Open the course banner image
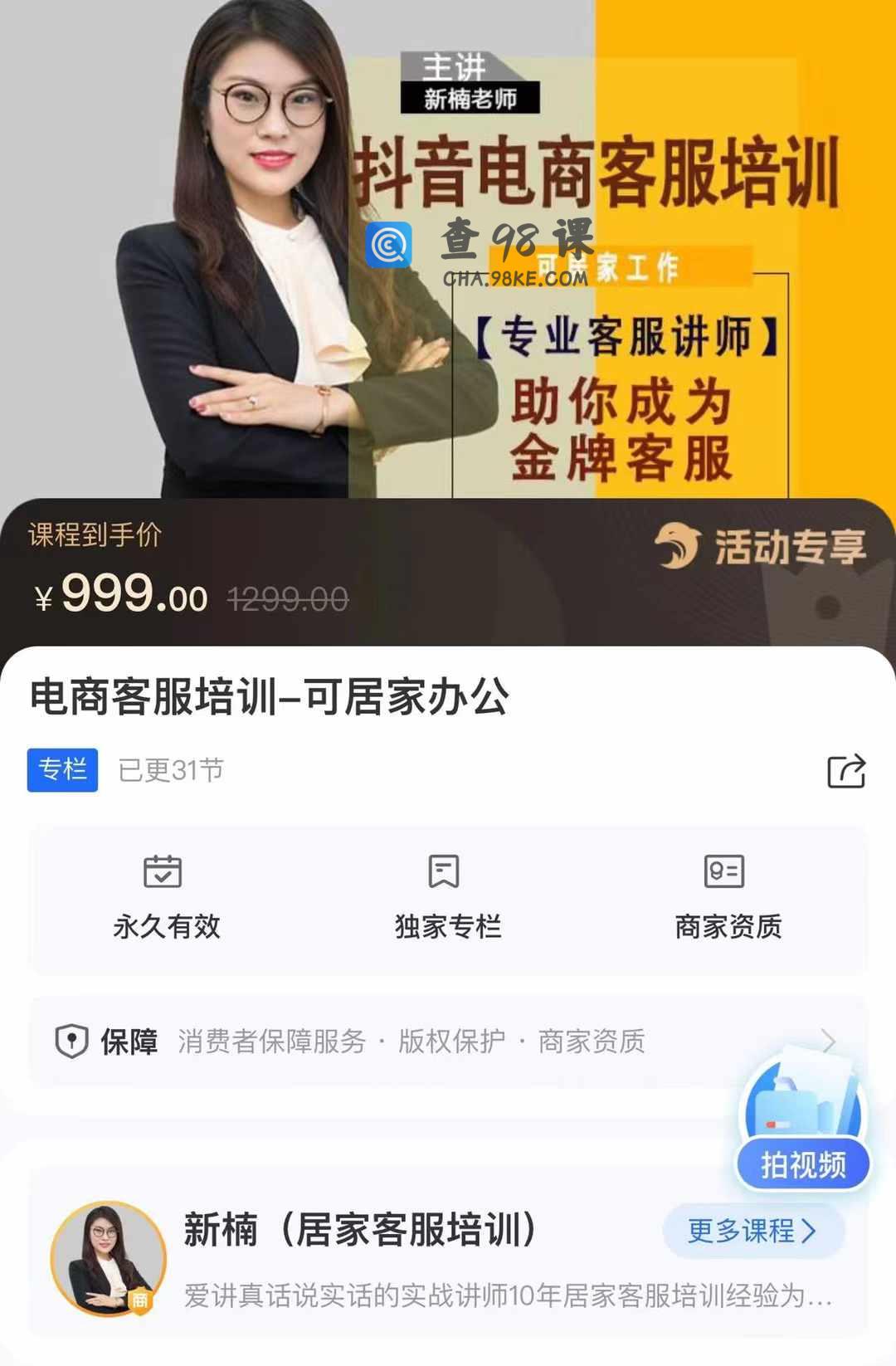Screen dimensions: 896x1366 (448, 249)
